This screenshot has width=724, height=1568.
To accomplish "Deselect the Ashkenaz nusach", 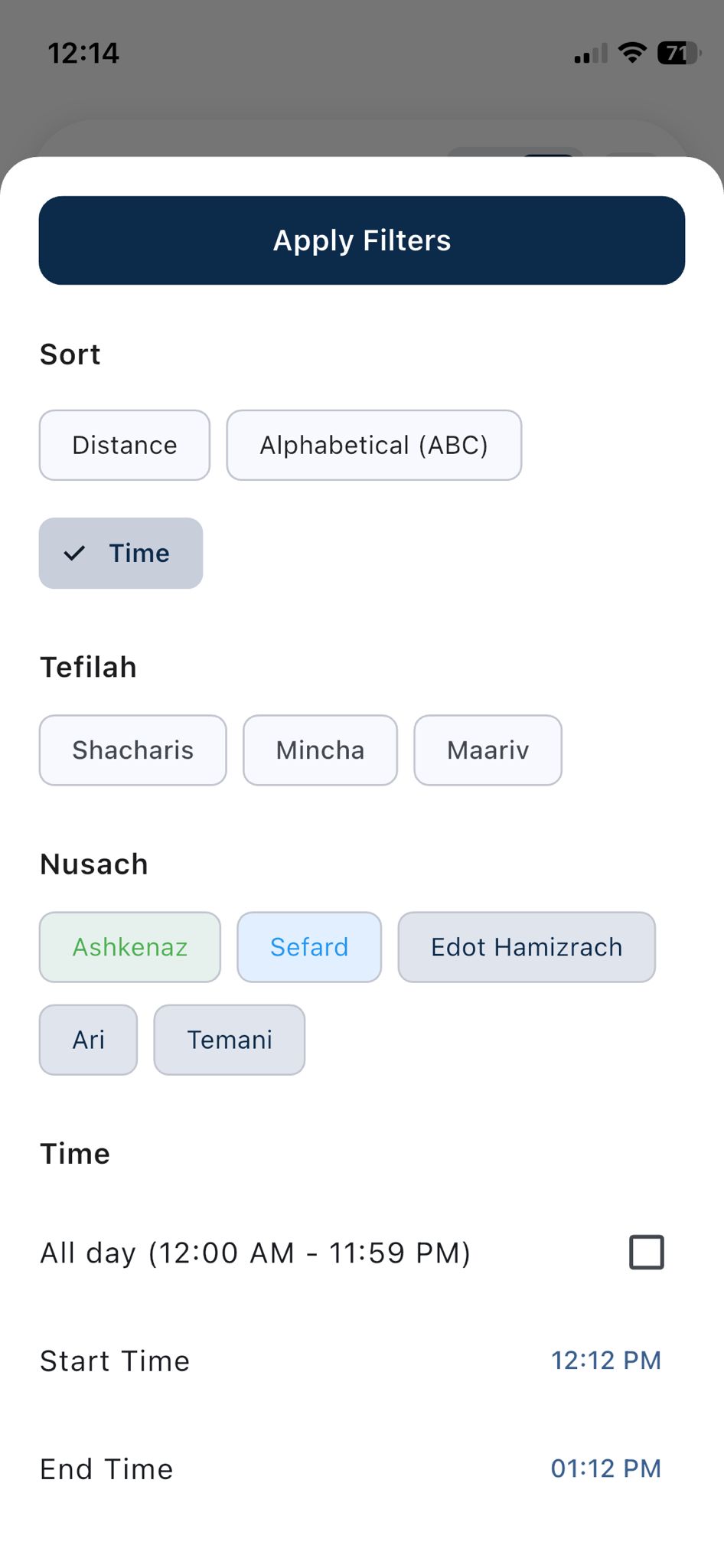I will [x=129, y=947].
